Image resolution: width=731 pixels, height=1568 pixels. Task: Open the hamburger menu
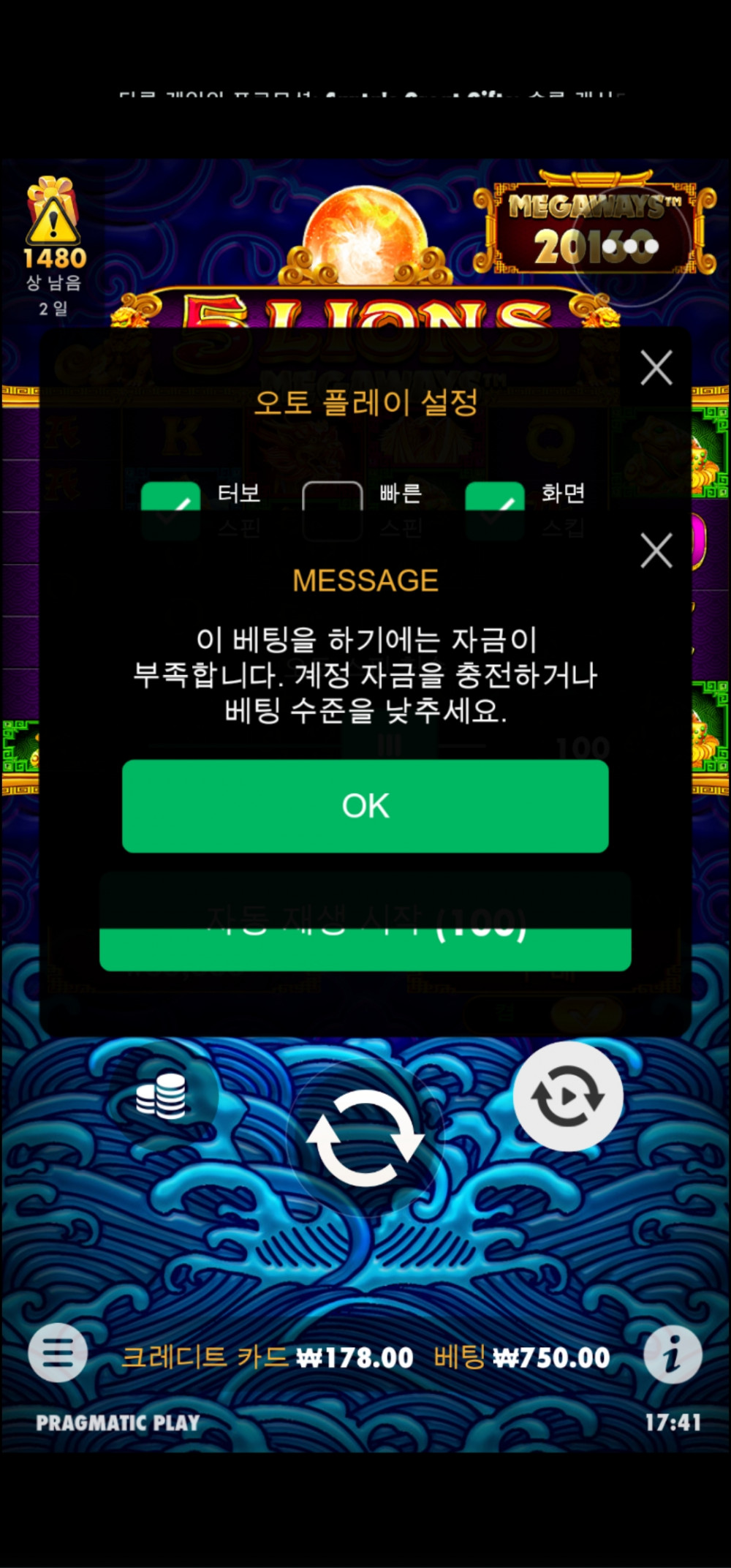(x=58, y=1353)
